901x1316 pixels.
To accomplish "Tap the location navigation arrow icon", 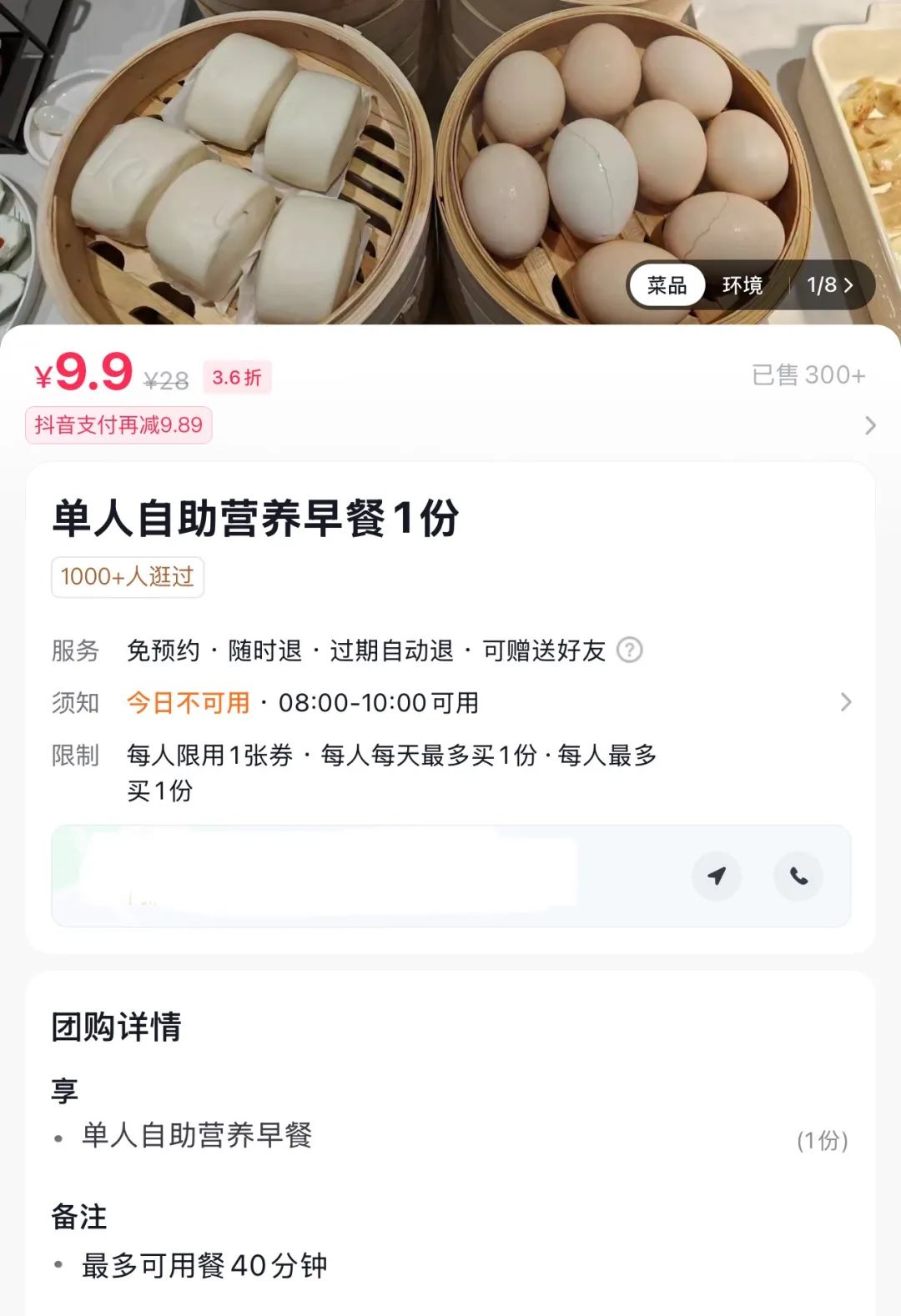I will pyautogui.click(x=717, y=876).
